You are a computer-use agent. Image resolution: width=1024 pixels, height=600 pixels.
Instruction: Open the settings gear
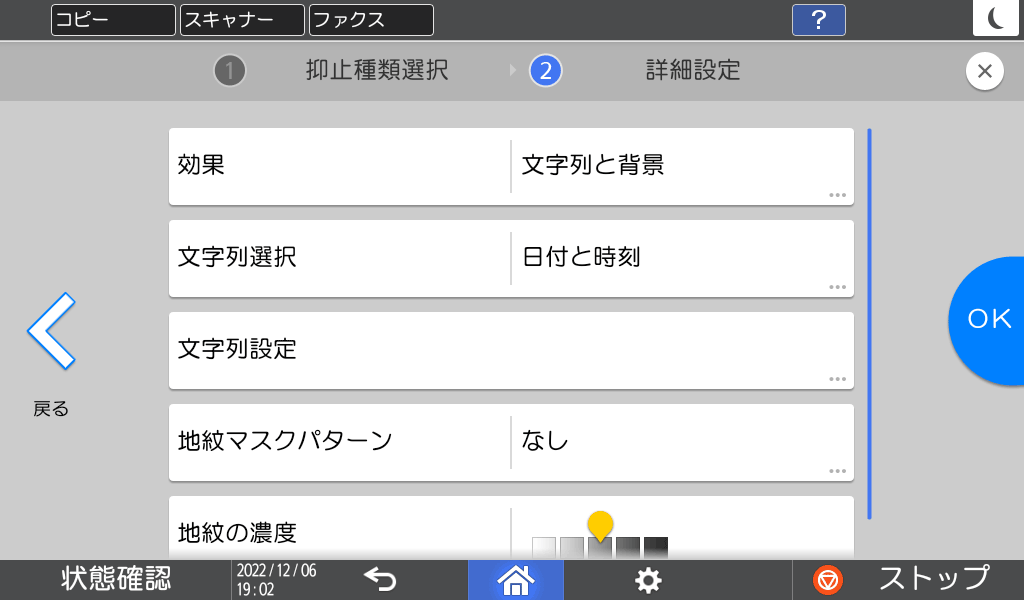(649, 579)
